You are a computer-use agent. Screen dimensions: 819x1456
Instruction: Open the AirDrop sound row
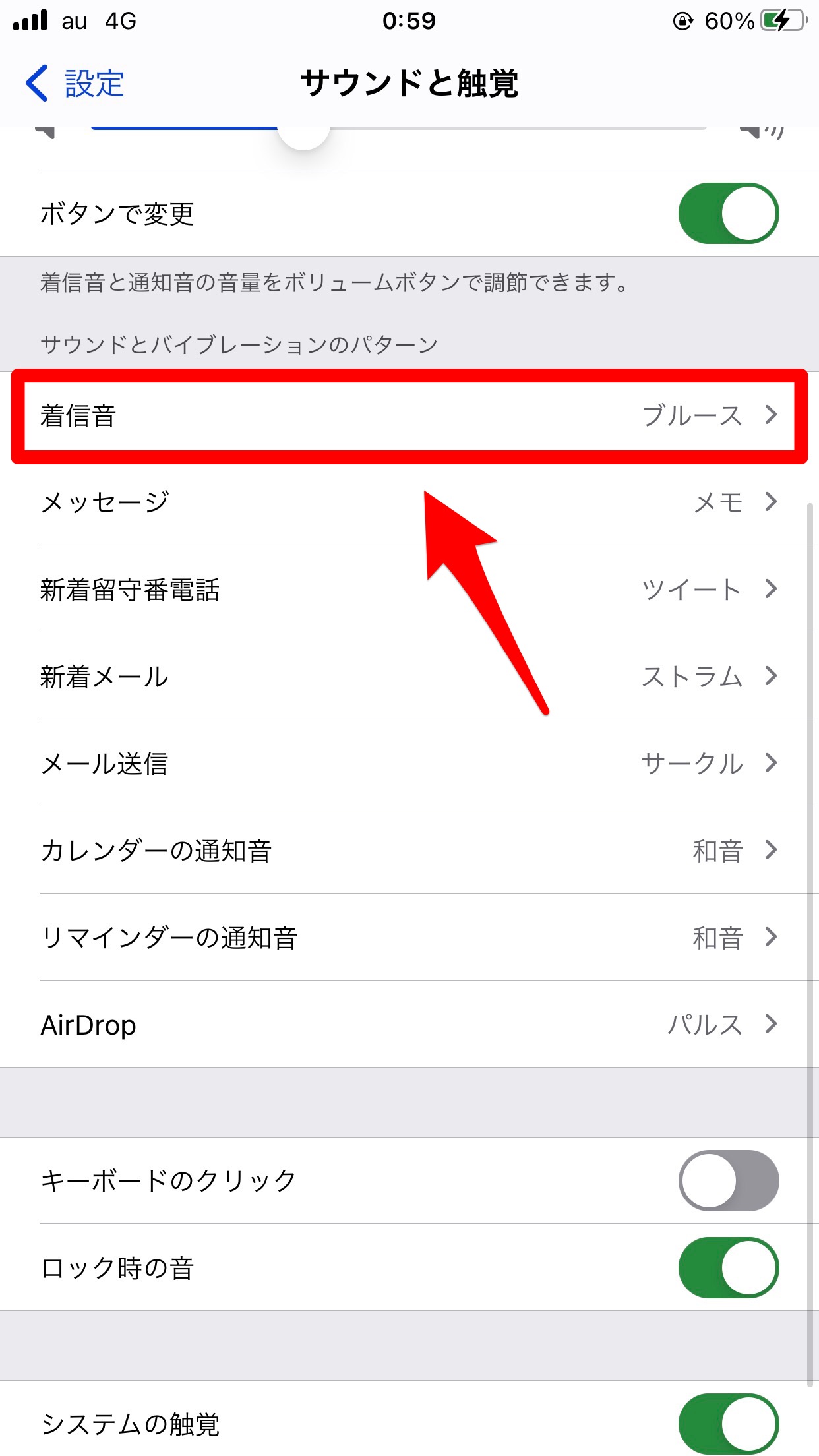point(409,1025)
